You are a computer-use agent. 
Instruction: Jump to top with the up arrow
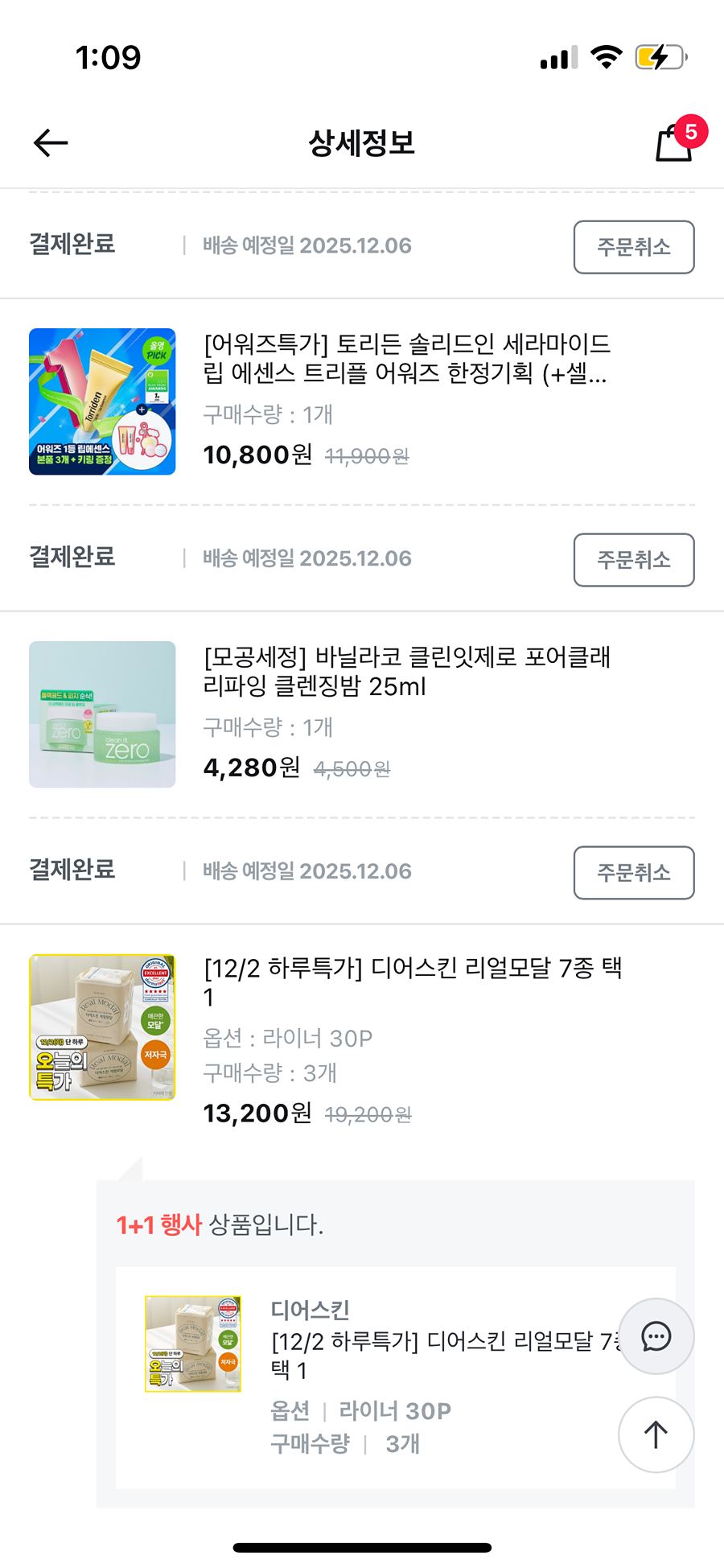click(656, 1434)
